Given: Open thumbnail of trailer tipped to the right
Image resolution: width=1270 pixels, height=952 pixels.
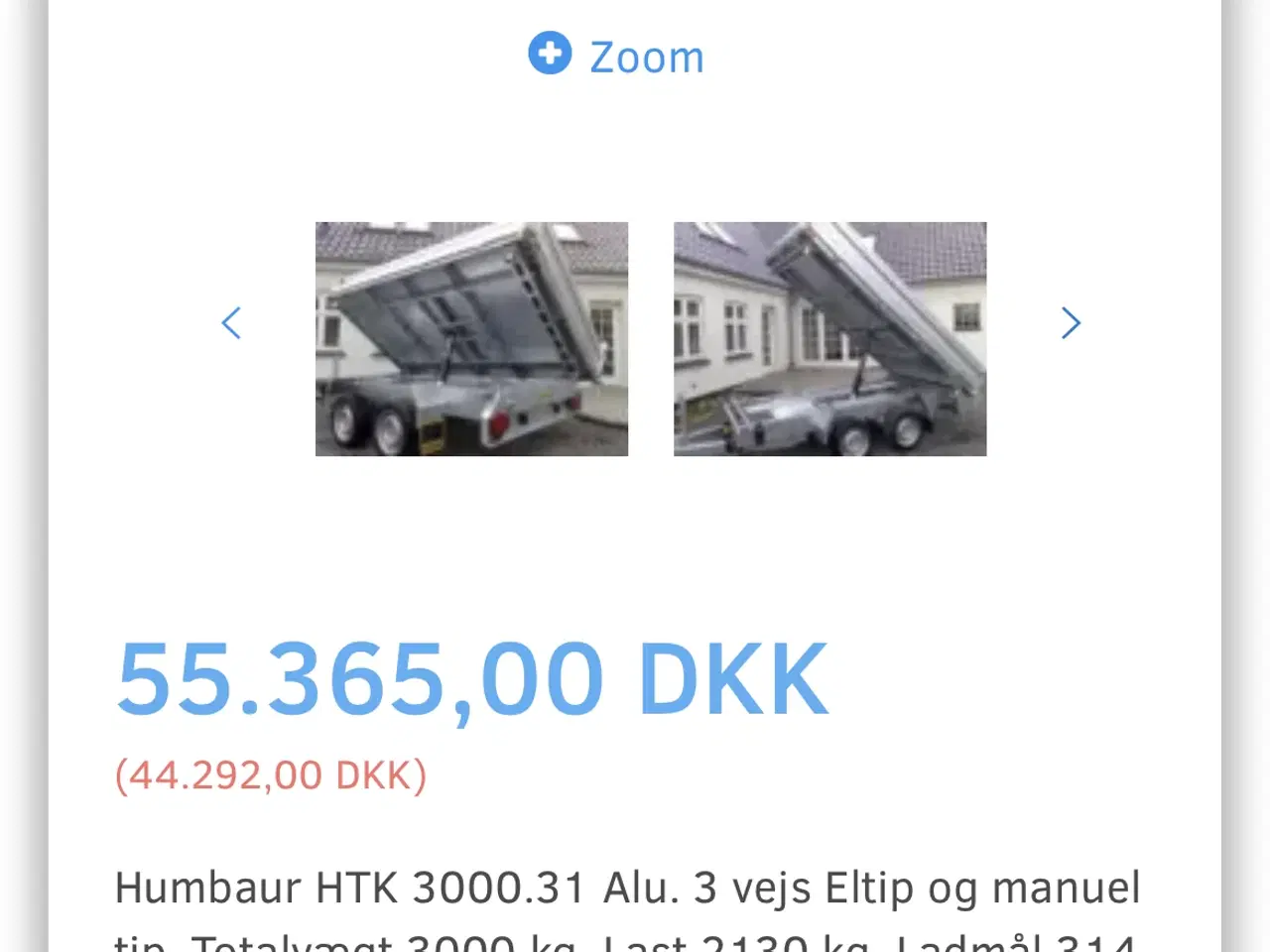Looking at the screenshot, I should point(471,339).
